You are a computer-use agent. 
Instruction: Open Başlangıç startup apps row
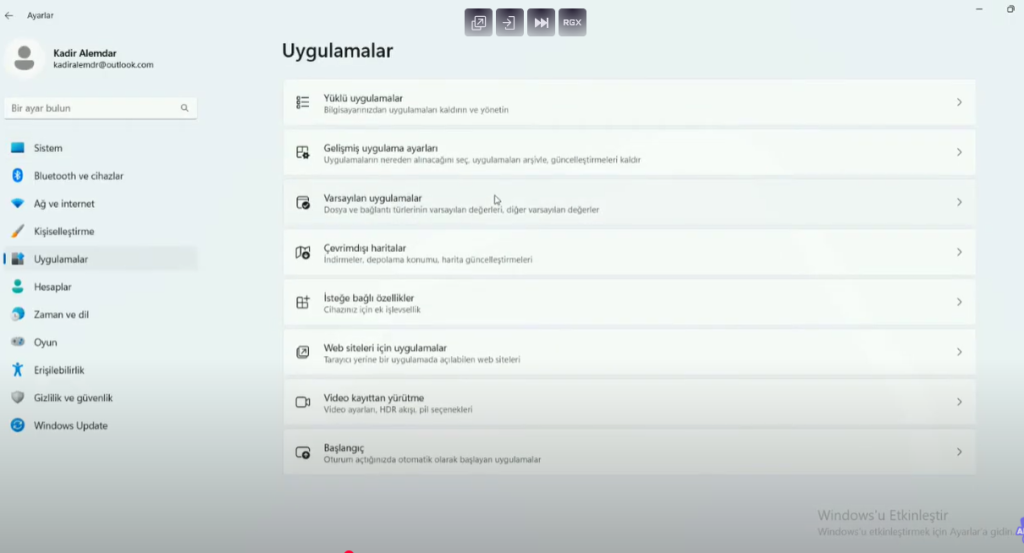(629, 453)
